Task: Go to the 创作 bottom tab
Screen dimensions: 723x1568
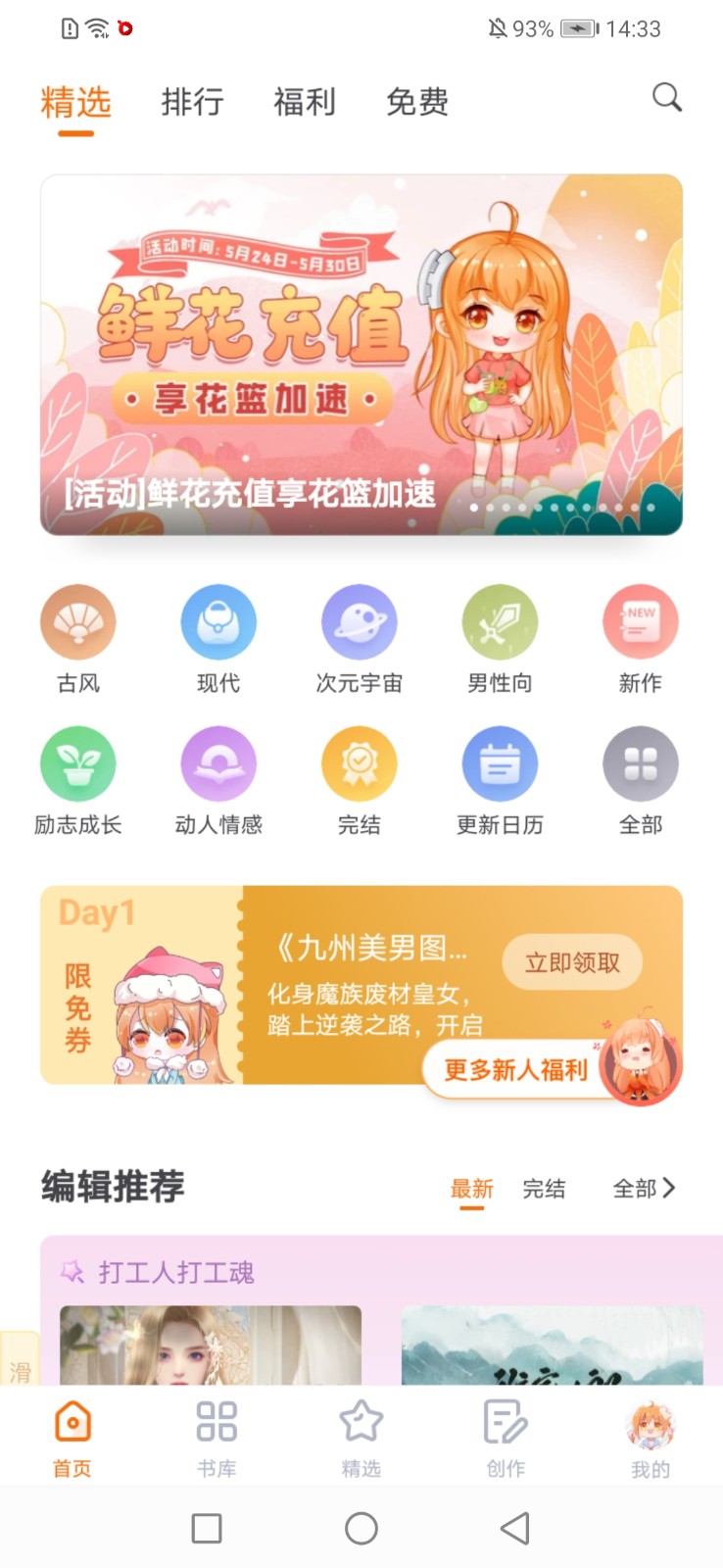Action: click(x=506, y=1439)
